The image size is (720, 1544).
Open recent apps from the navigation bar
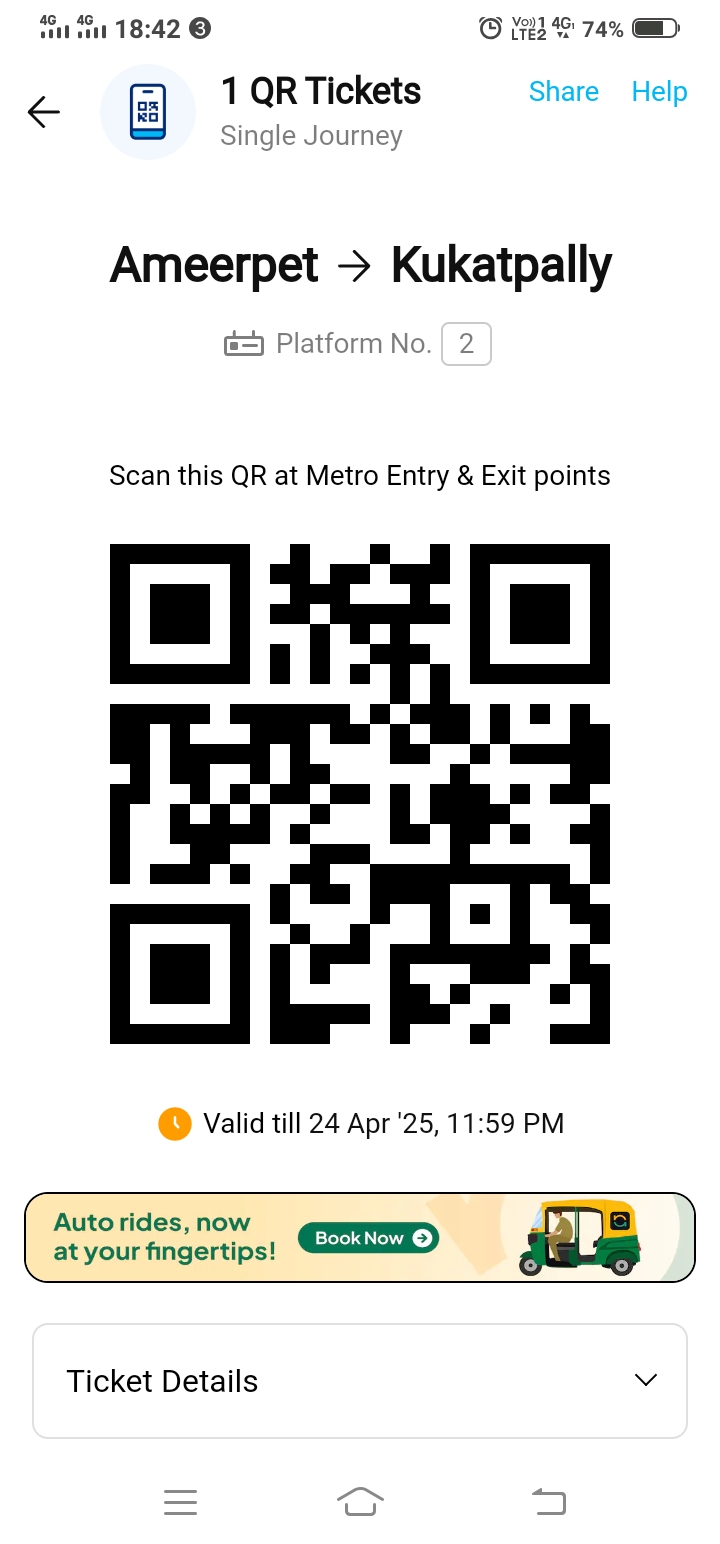pos(180,1501)
